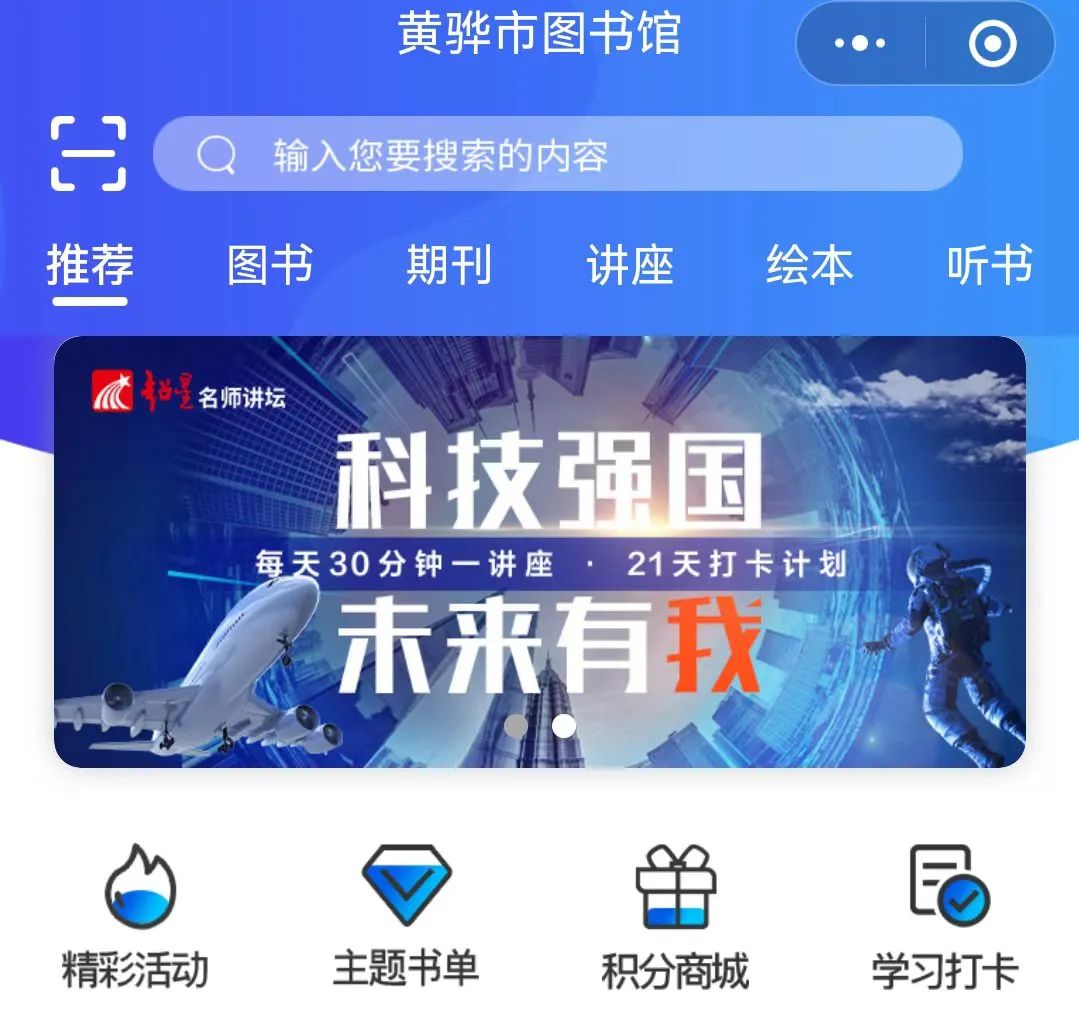Open the 绘本 tab

pos(809,266)
